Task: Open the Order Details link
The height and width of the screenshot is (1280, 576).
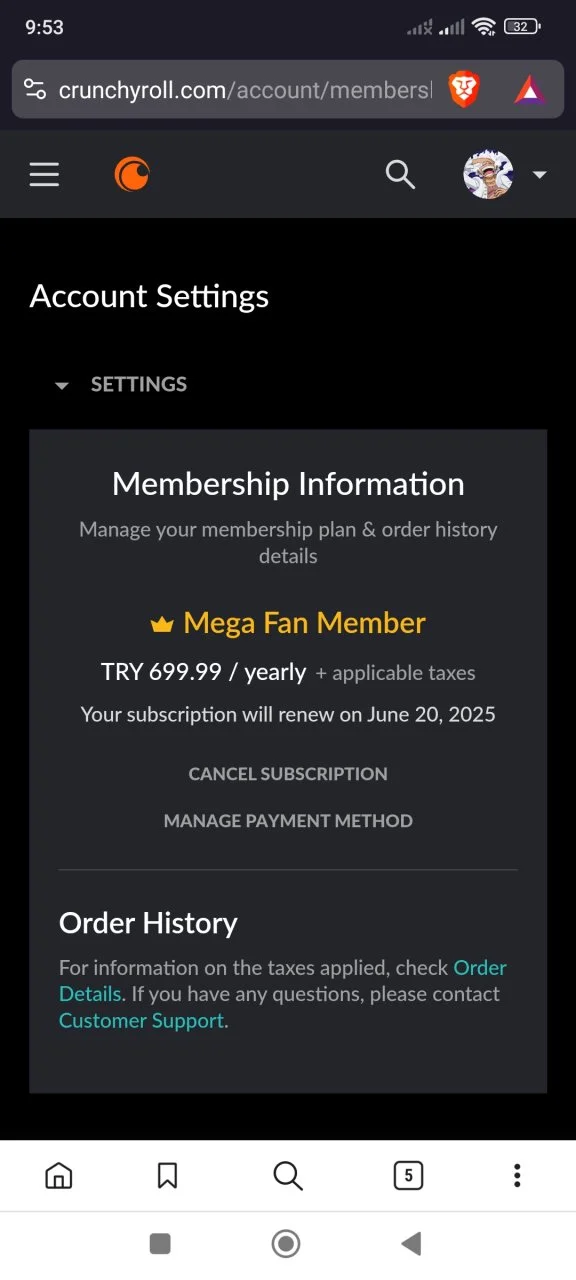Action: 283,981
